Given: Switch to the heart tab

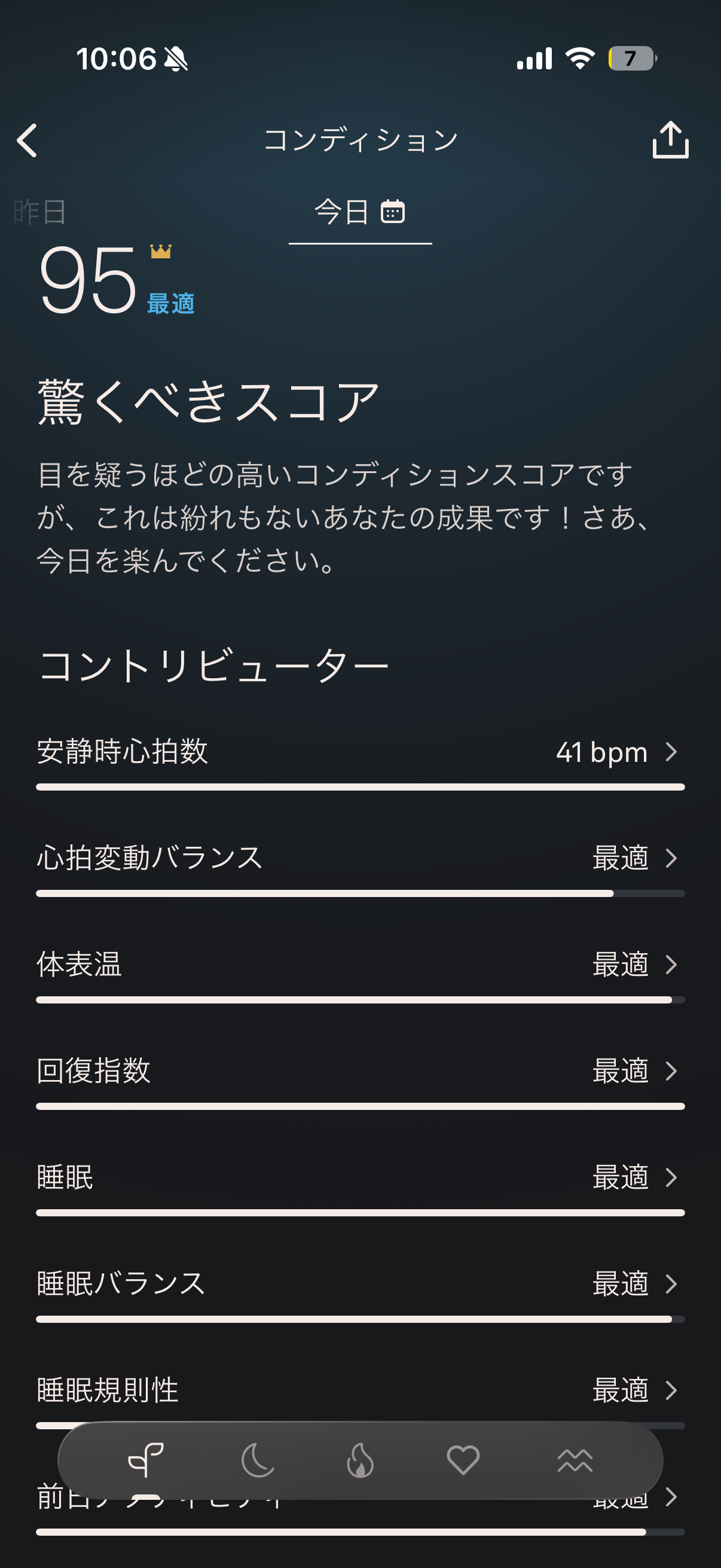Looking at the screenshot, I should [463, 1460].
